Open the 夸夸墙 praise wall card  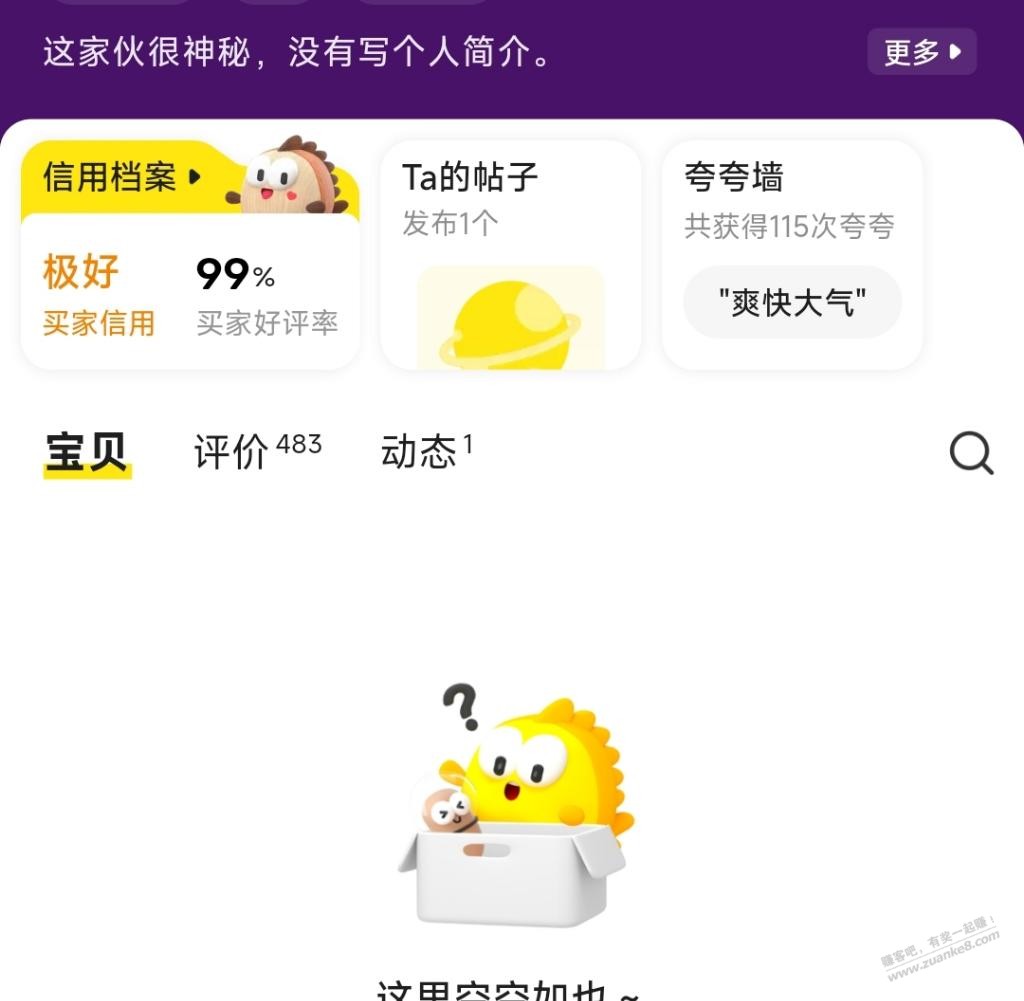791,255
